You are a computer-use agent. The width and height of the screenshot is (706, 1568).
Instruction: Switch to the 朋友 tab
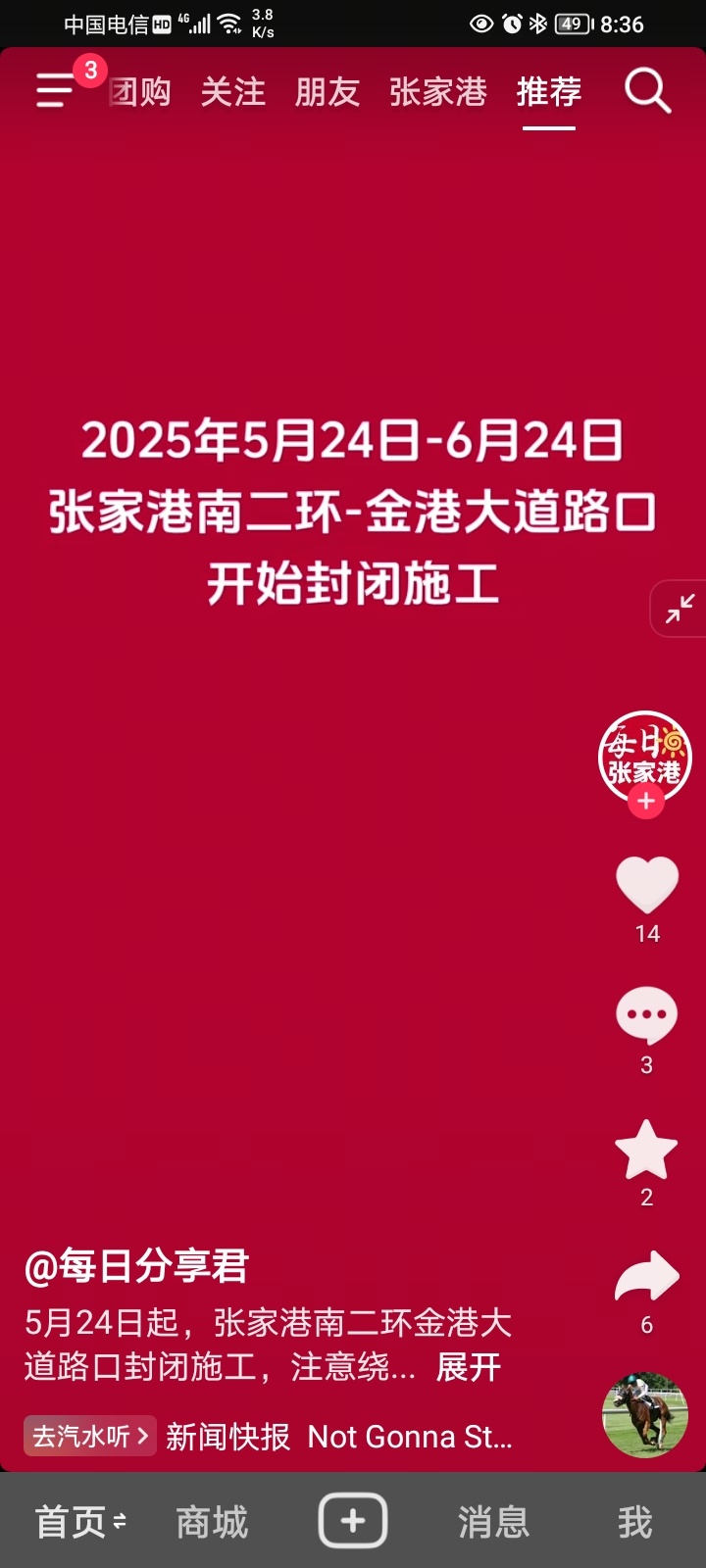(x=328, y=92)
